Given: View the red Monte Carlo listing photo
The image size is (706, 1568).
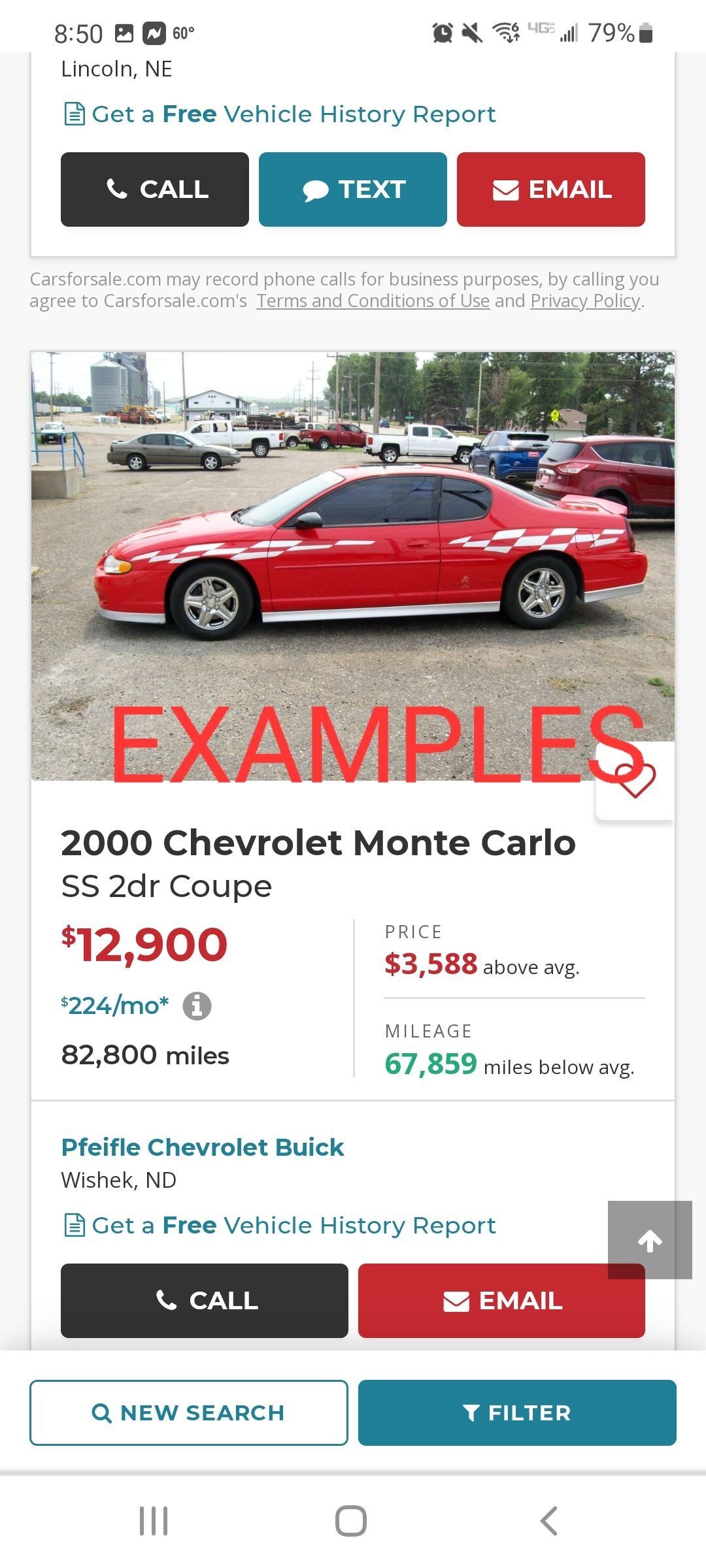Looking at the screenshot, I should (353, 565).
